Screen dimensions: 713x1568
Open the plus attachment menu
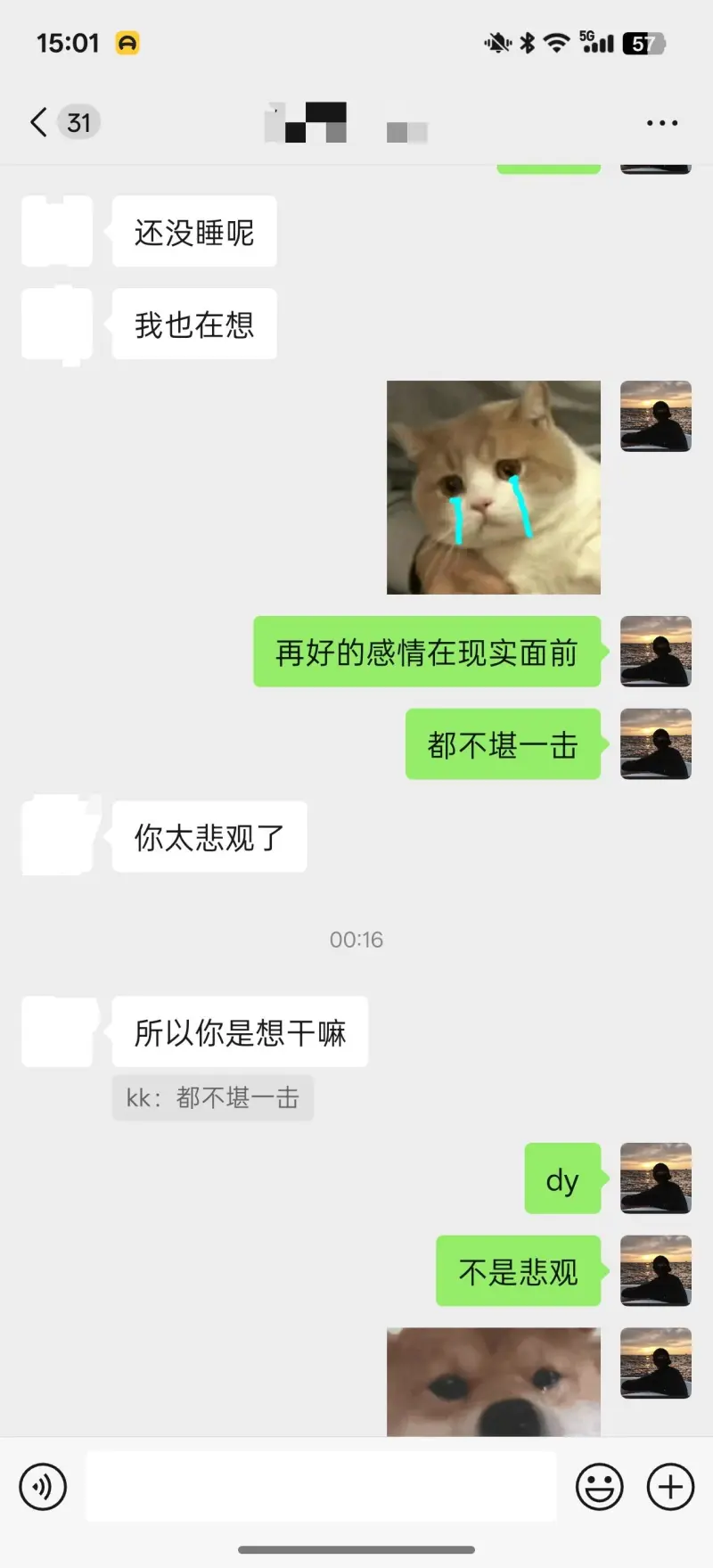coord(670,1486)
